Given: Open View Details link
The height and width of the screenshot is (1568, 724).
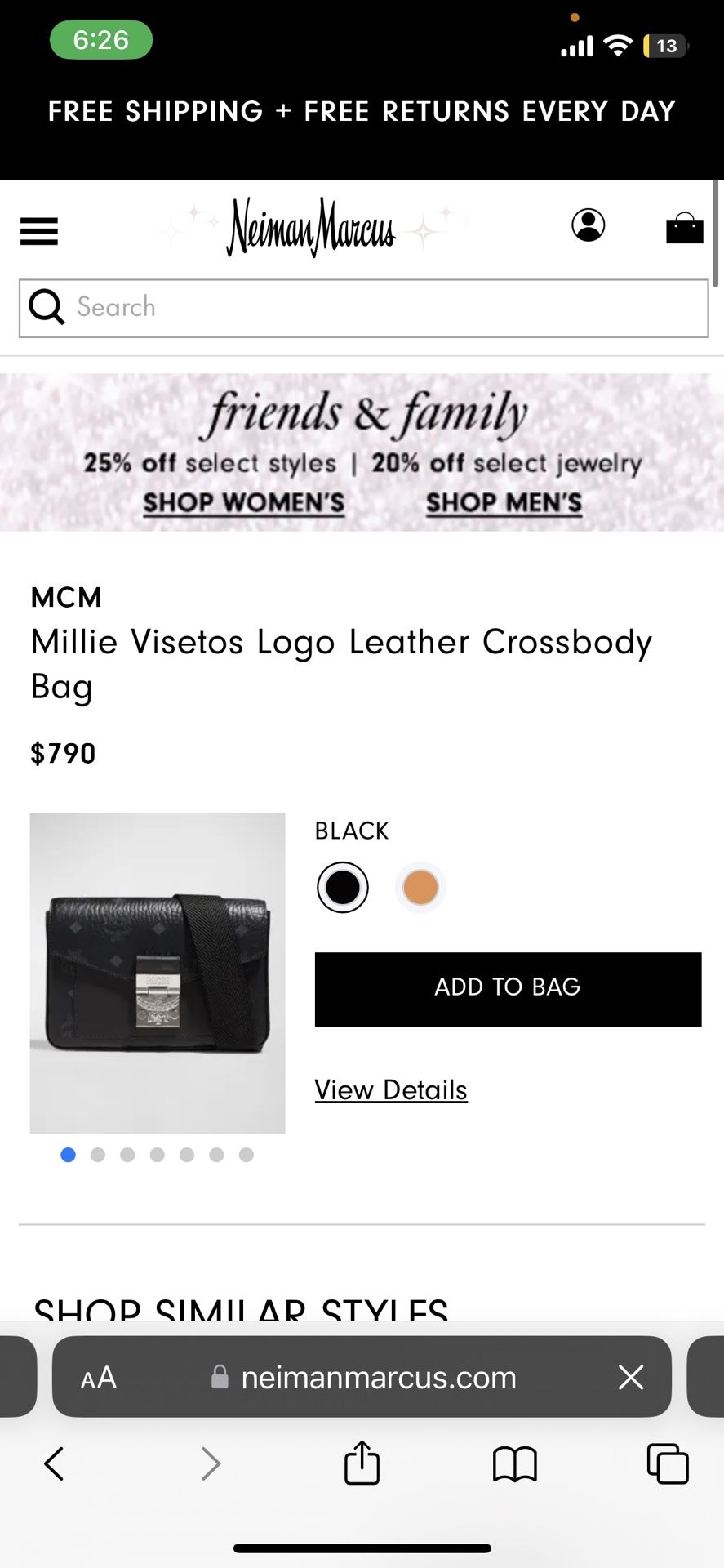Looking at the screenshot, I should pos(391,1090).
